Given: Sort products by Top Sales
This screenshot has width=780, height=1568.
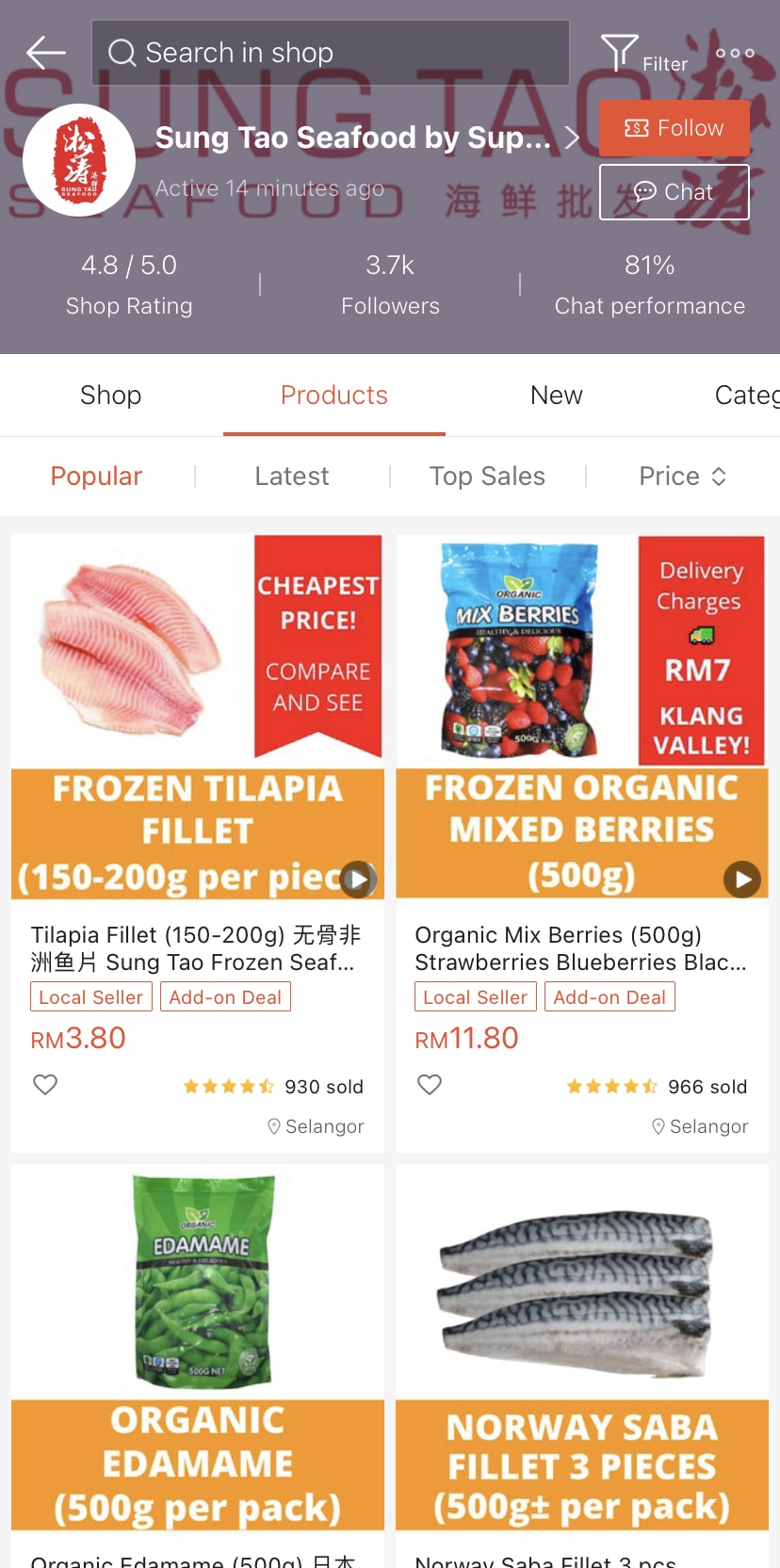Looking at the screenshot, I should [487, 477].
